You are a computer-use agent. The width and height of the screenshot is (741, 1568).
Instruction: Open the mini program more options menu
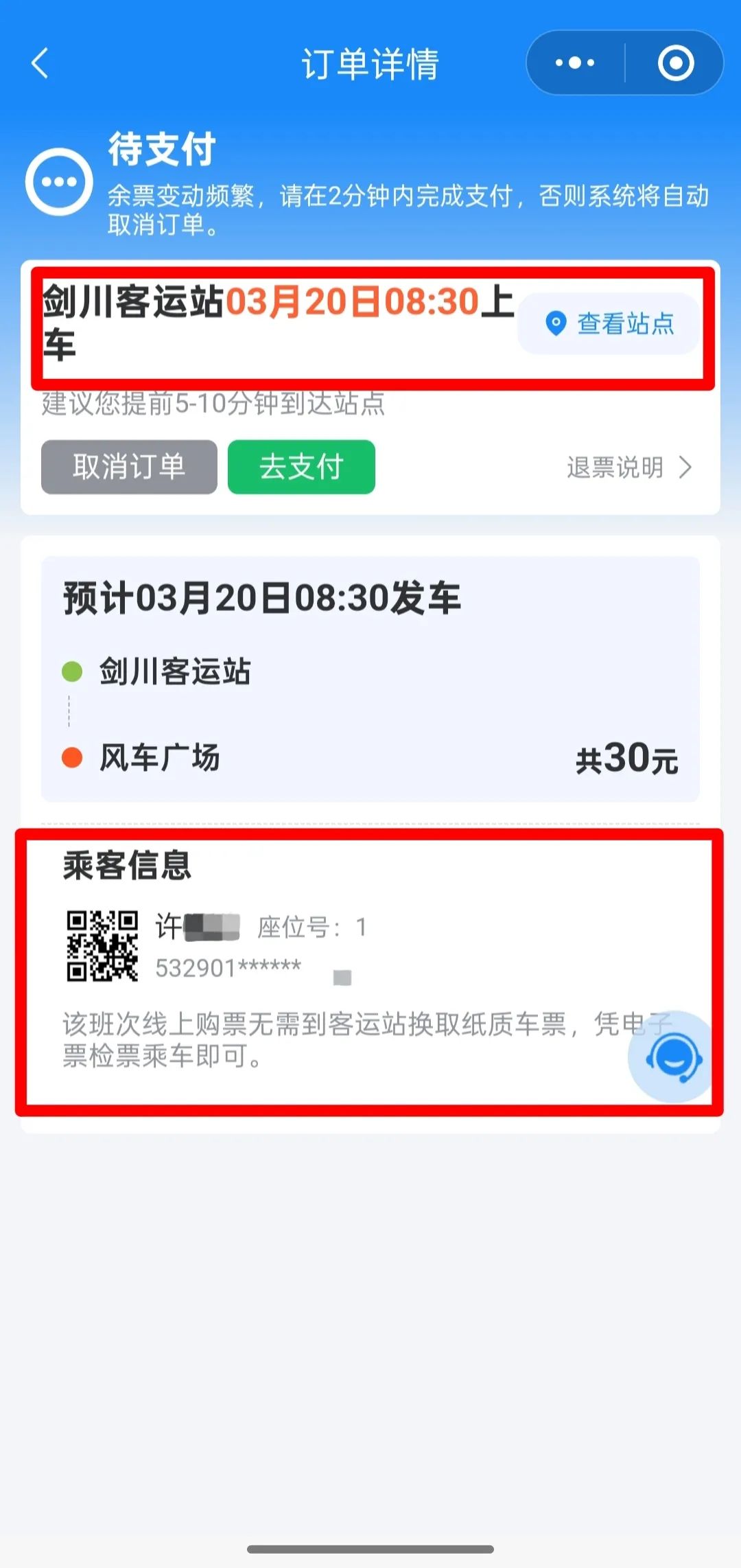[x=575, y=63]
